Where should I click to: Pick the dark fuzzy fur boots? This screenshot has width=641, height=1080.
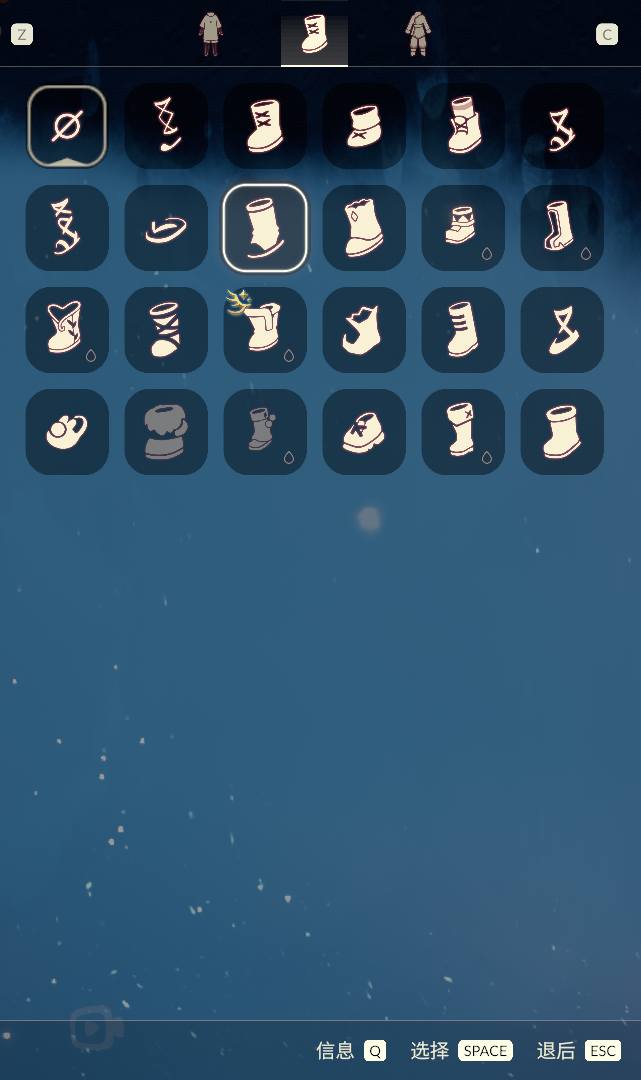(166, 431)
